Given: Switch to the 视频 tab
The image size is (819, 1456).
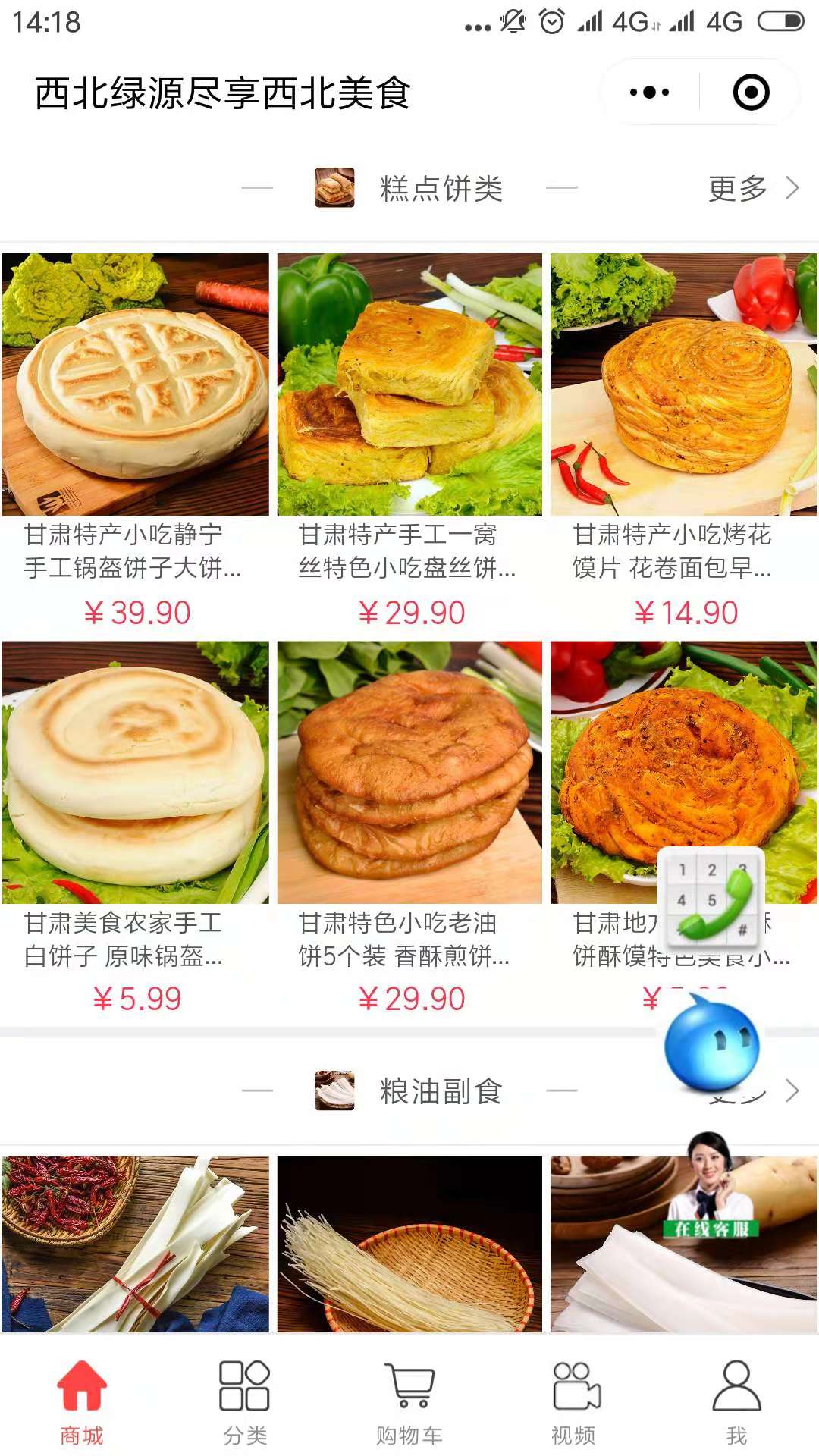Looking at the screenshot, I should 574,1403.
